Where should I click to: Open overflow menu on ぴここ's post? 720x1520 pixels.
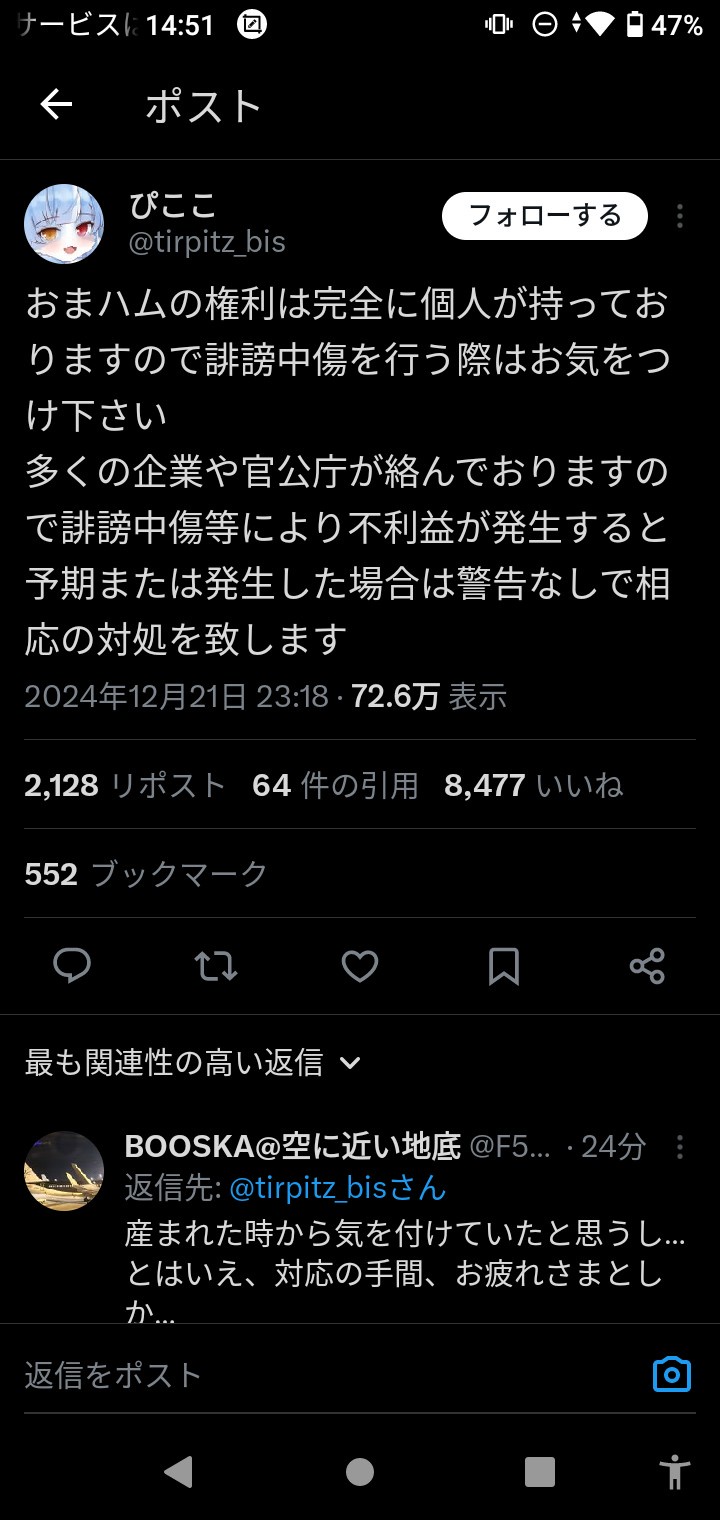[x=679, y=216]
